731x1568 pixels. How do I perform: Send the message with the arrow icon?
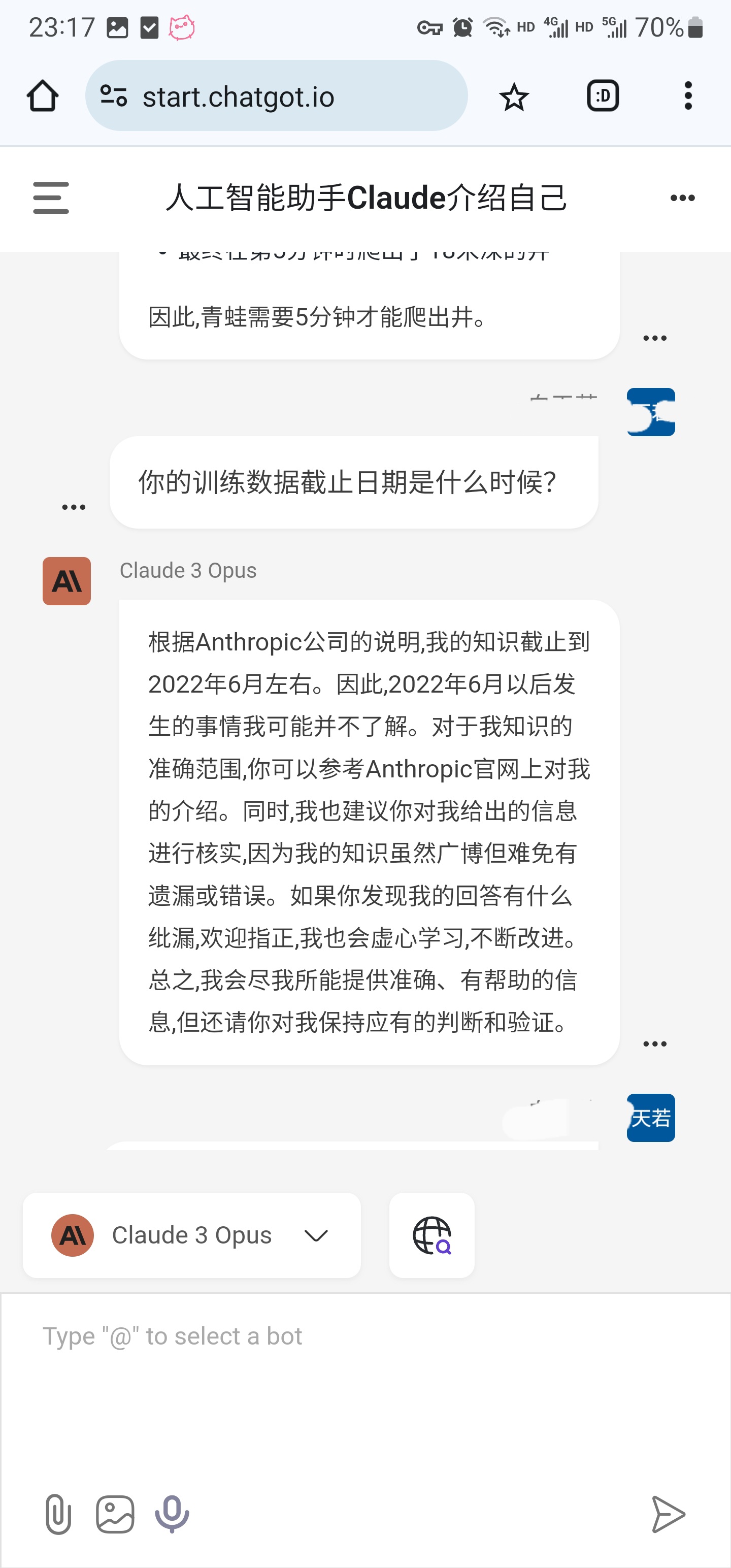(x=669, y=1514)
